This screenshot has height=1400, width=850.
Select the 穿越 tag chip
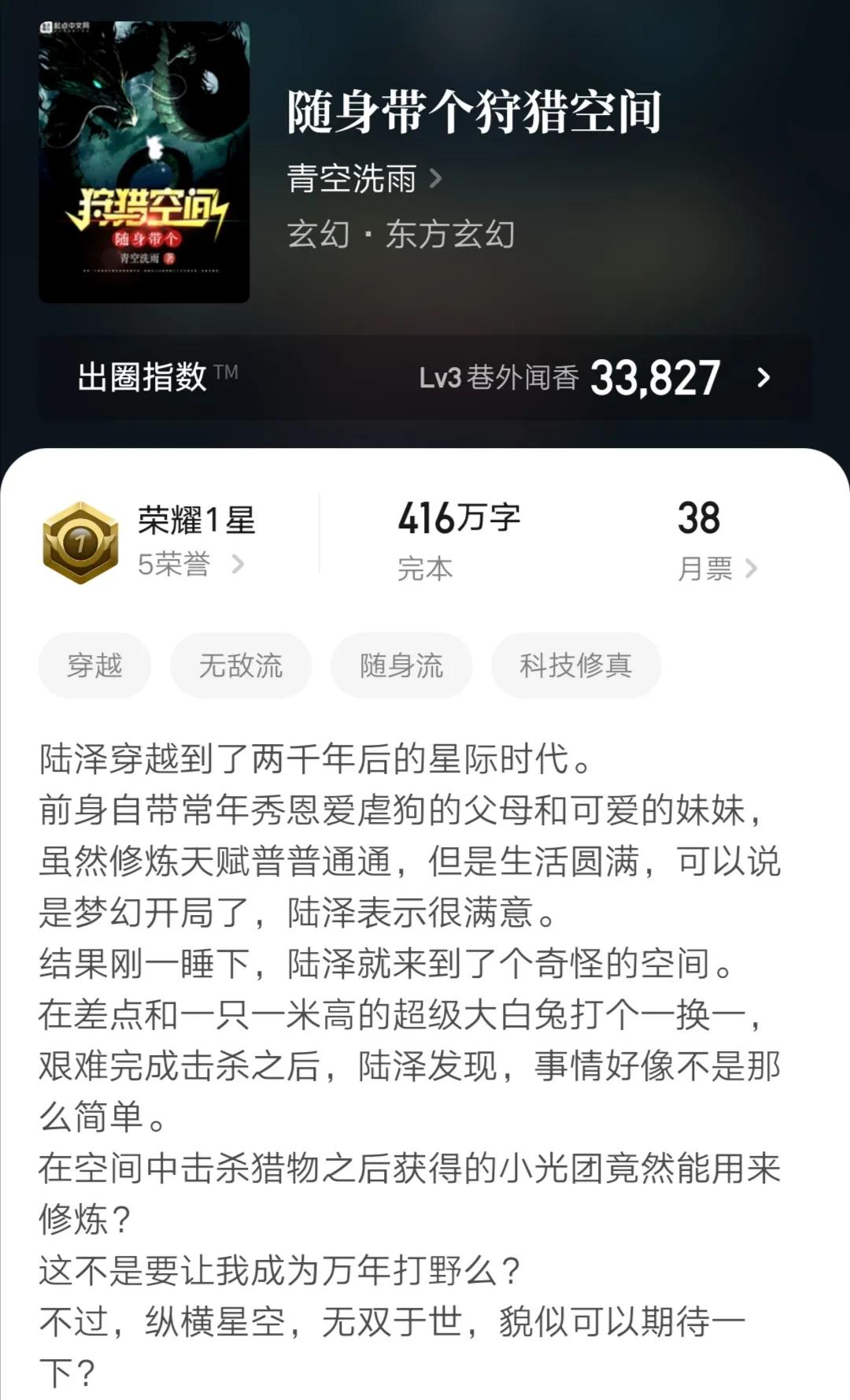tap(94, 665)
